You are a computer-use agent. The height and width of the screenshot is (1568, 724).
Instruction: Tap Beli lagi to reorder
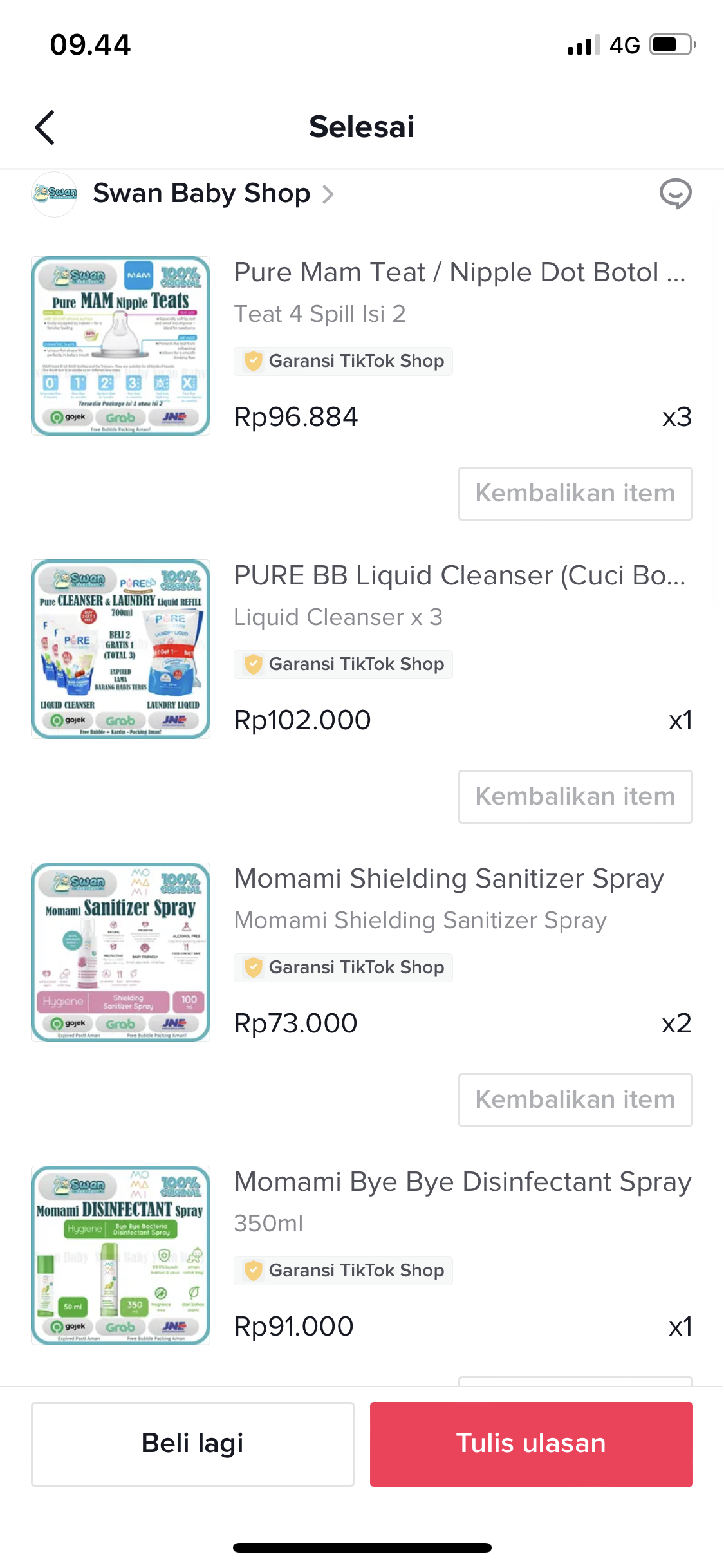tap(192, 1444)
